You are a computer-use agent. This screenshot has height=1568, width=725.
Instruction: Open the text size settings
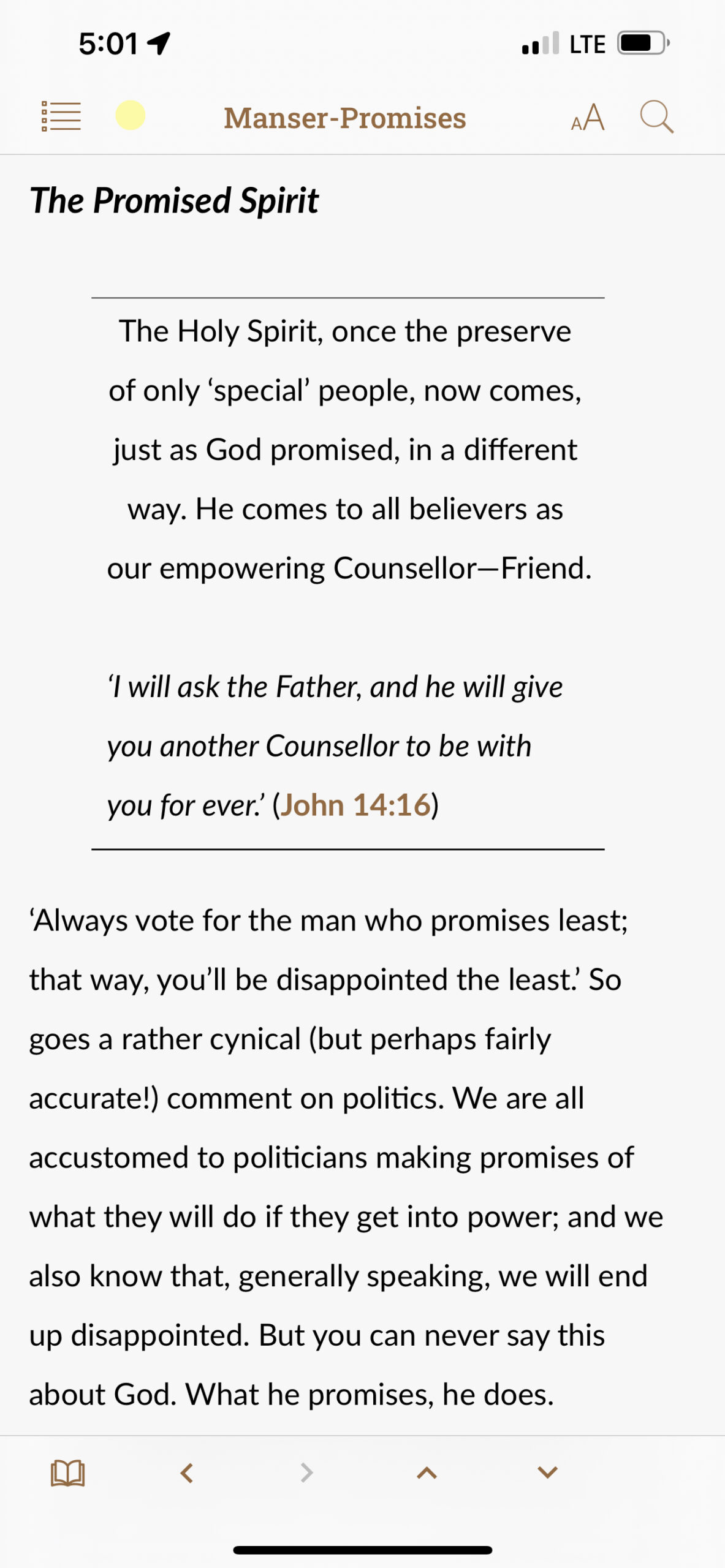[588, 117]
